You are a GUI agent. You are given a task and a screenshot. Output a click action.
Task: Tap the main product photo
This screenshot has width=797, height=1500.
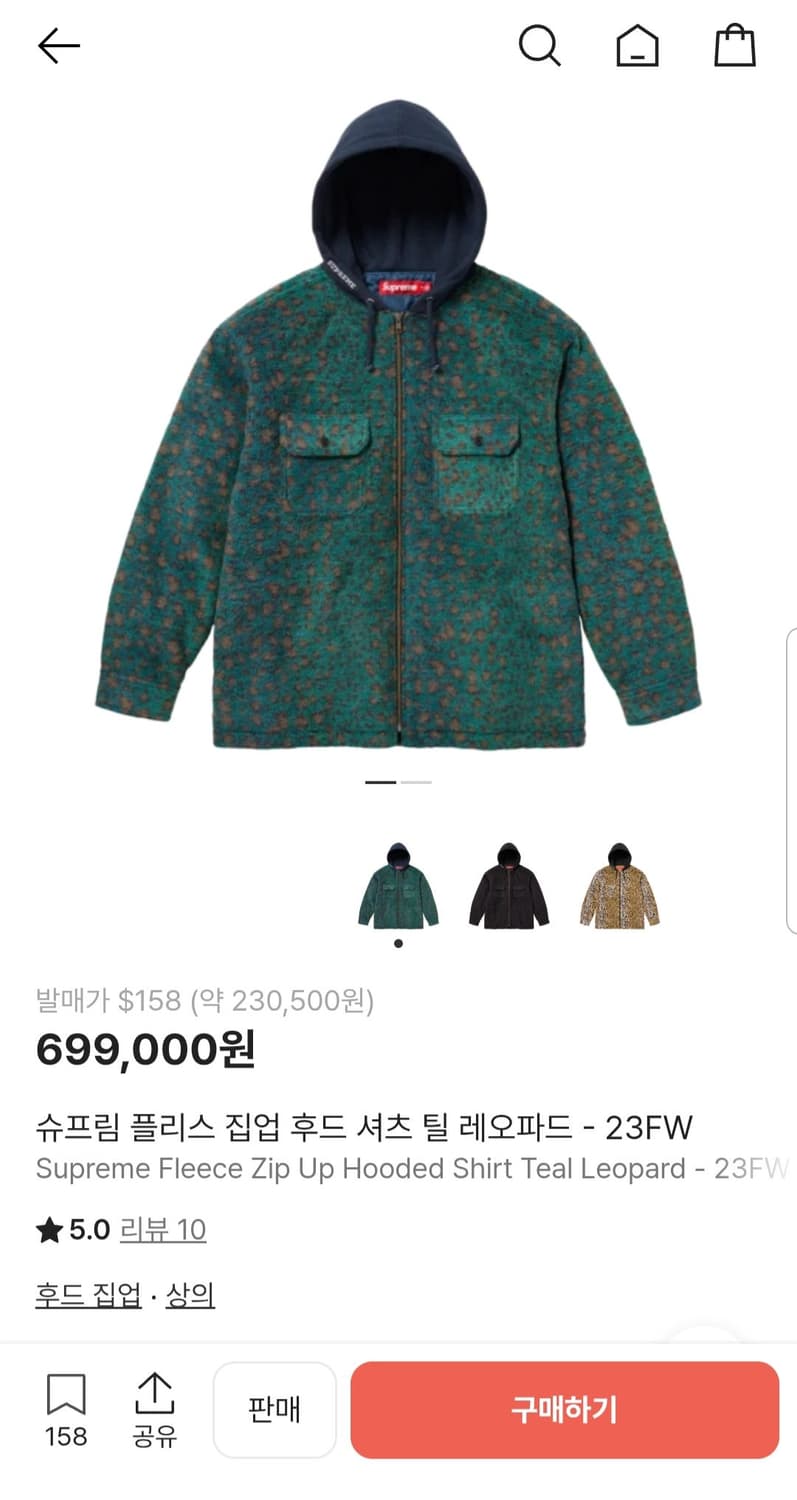coord(398,430)
